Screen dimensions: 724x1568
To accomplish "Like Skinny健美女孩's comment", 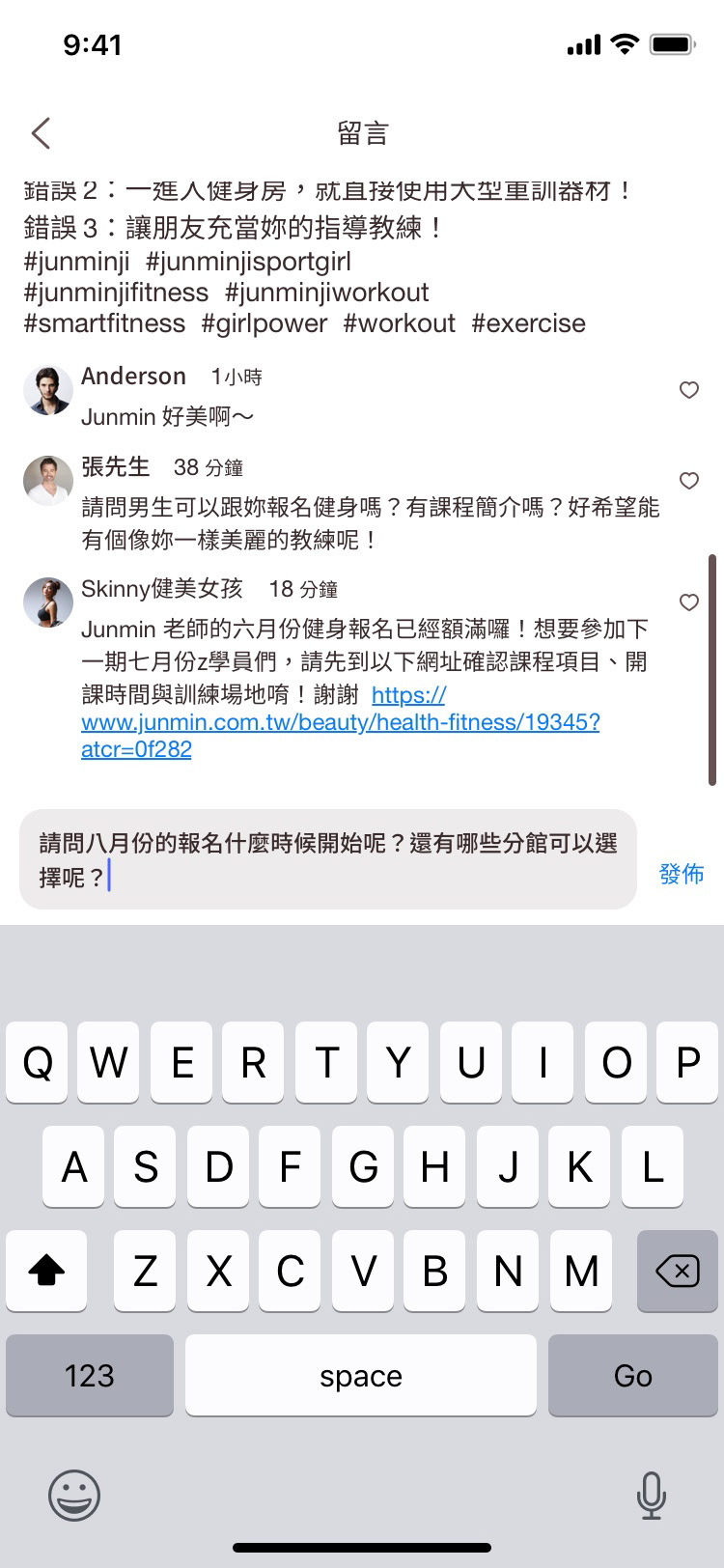I will point(689,602).
